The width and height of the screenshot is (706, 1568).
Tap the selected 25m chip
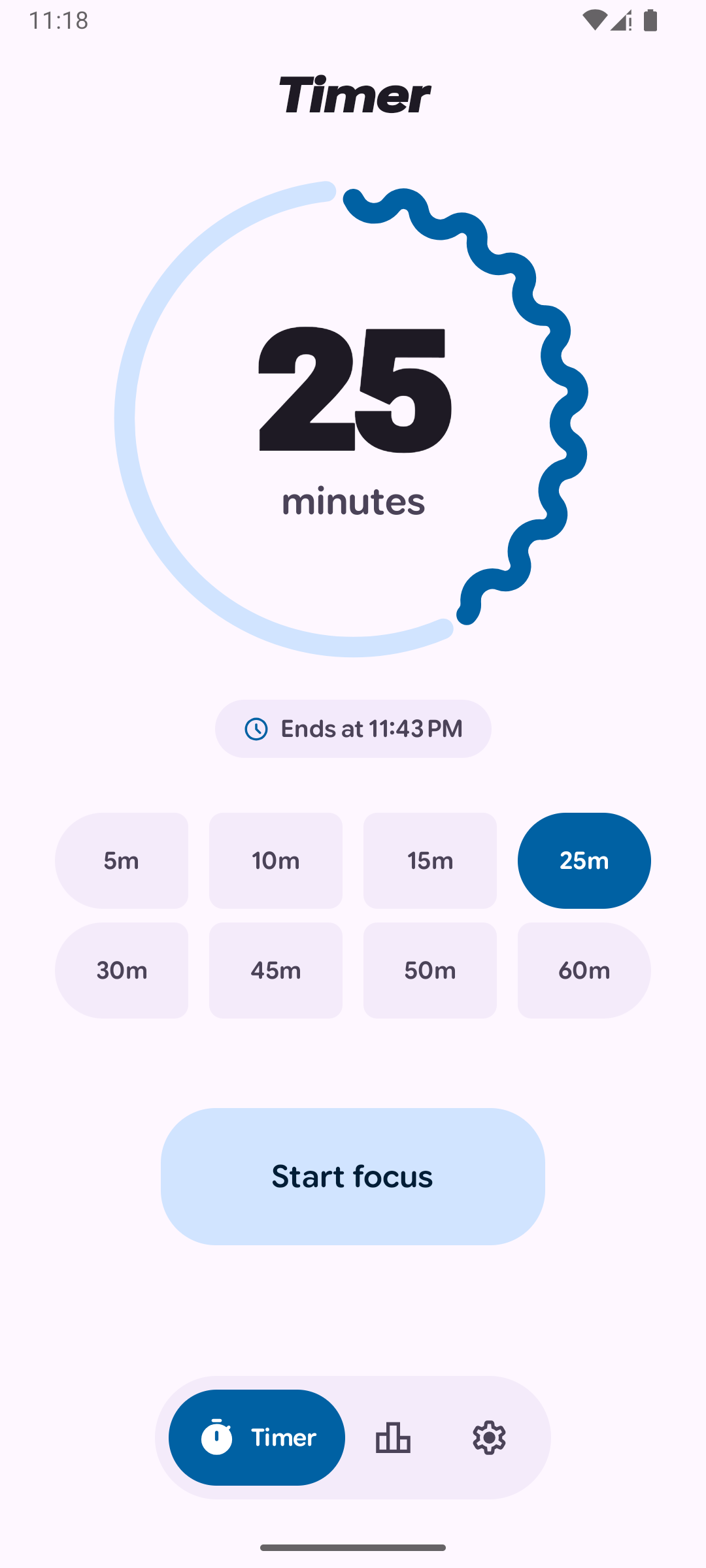[584, 860]
